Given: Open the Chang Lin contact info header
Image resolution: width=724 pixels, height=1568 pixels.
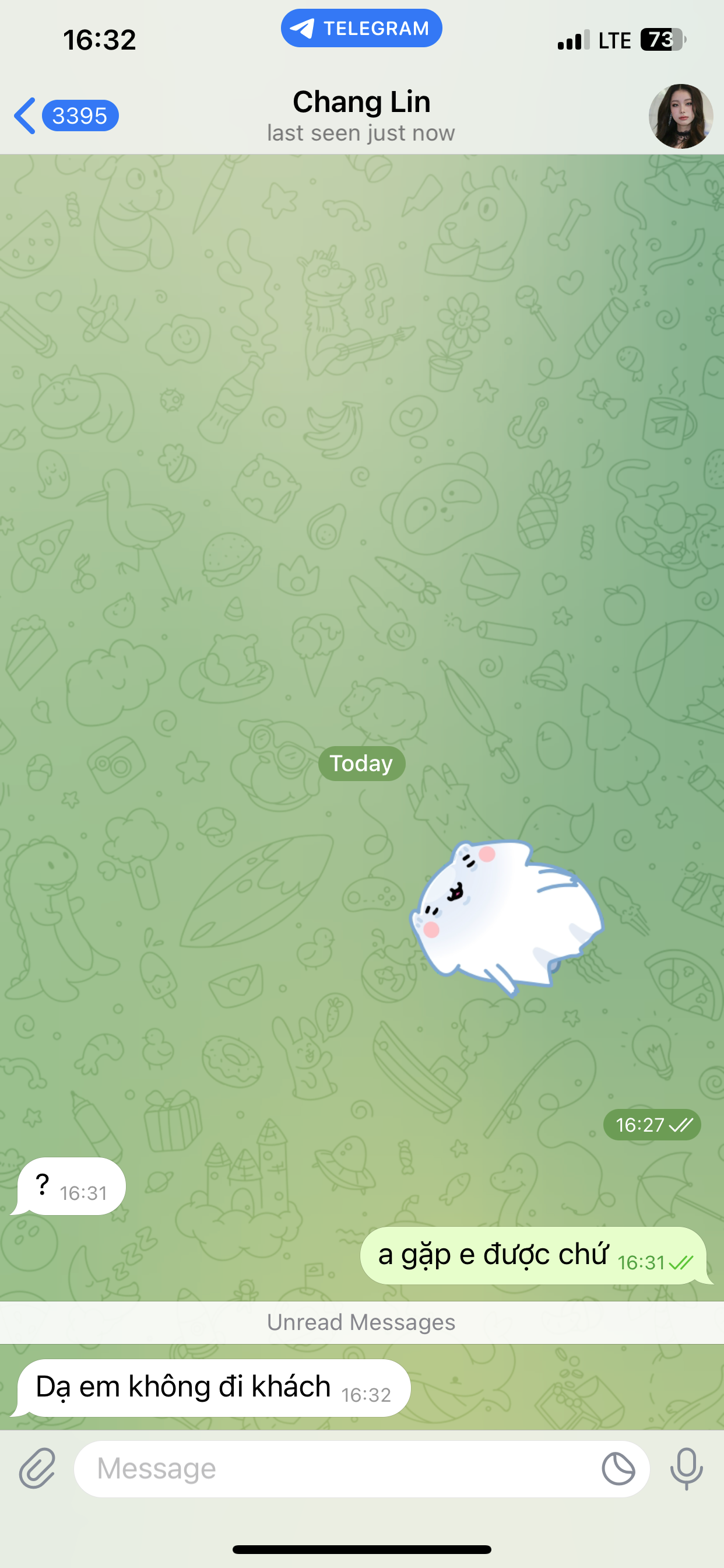Looking at the screenshot, I should coord(361,116).
